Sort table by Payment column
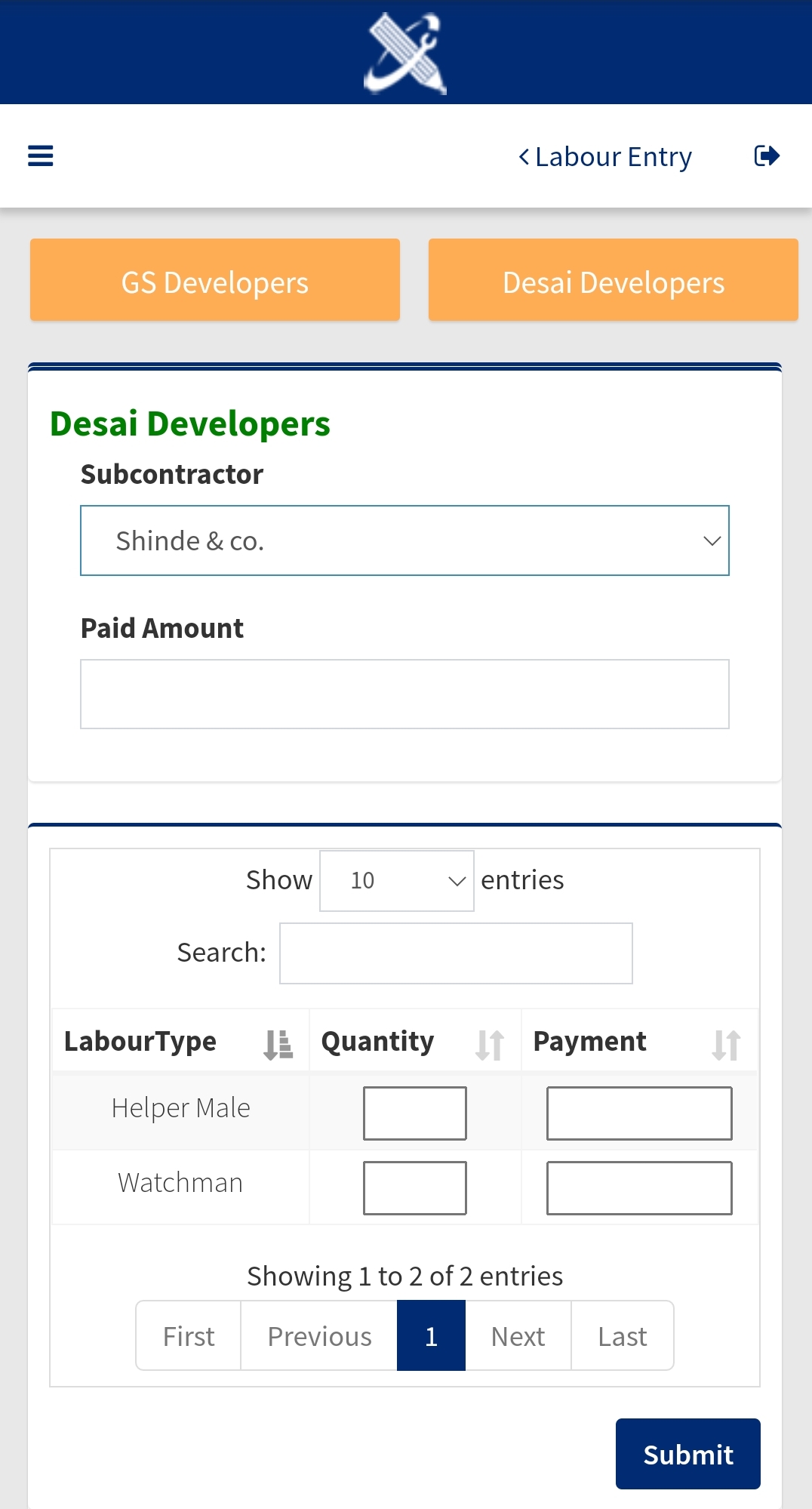The image size is (812, 1509). [x=638, y=1042]
